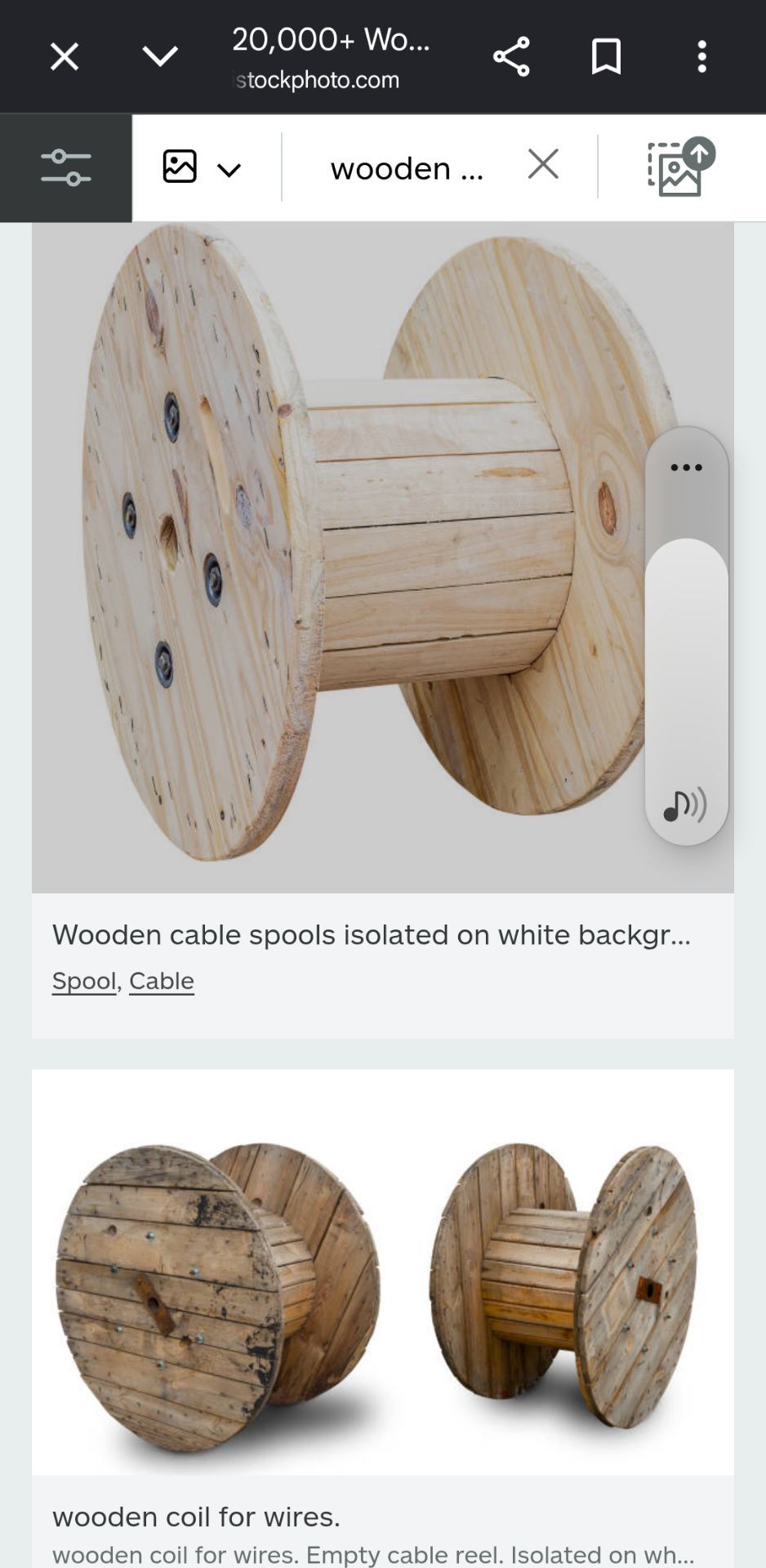Share this iStock page

pos(511,57)
